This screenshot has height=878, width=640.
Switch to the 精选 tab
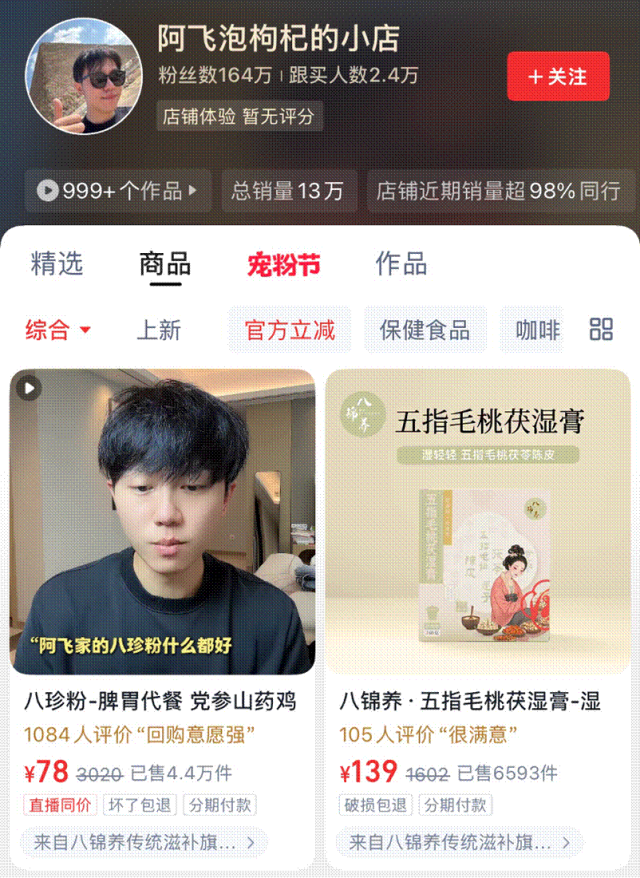(x=57, y=263)
